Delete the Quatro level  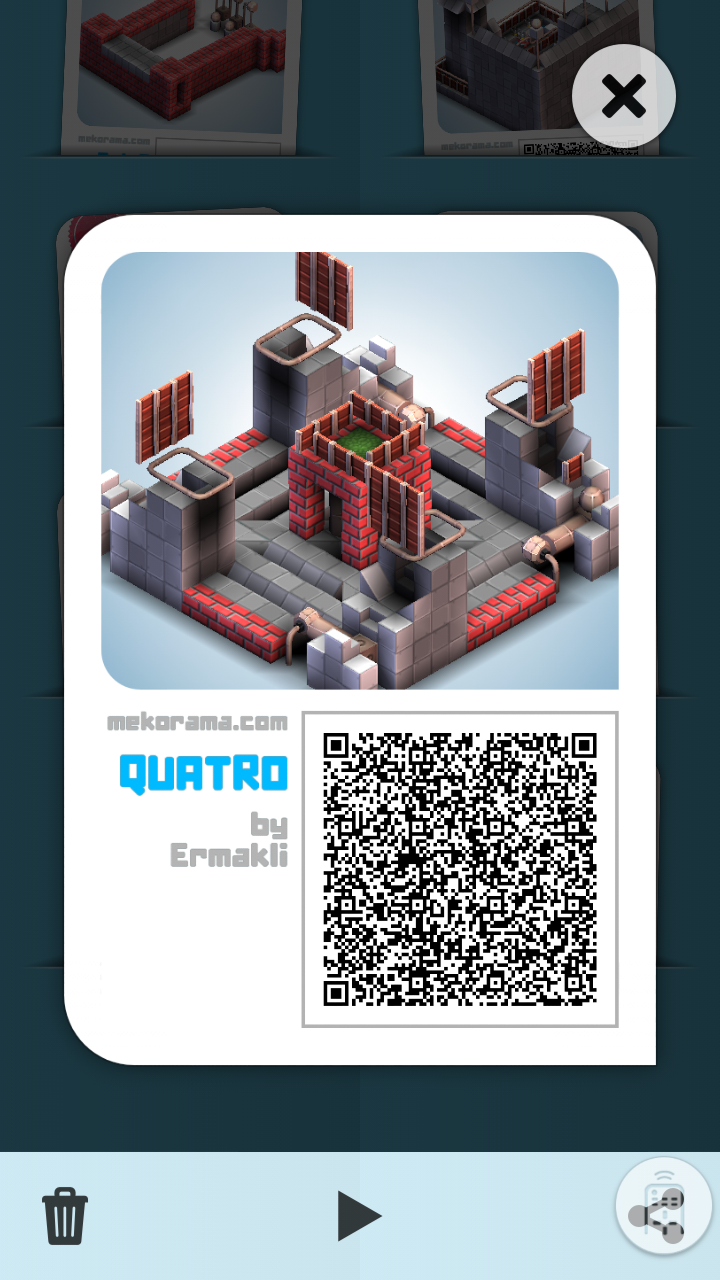click(x=65, y=1215)
